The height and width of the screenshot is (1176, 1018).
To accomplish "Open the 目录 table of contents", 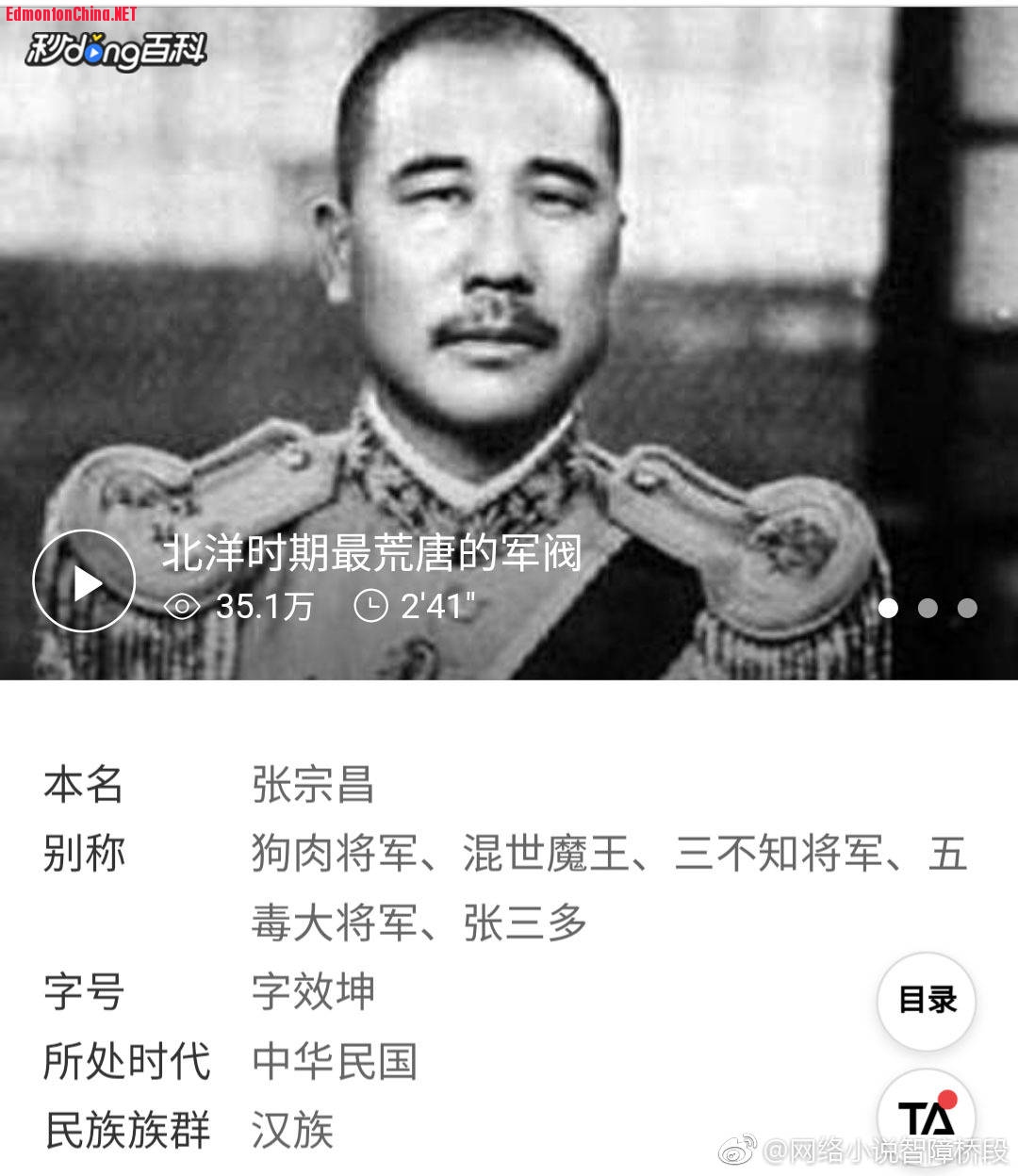I will 927,1000.
